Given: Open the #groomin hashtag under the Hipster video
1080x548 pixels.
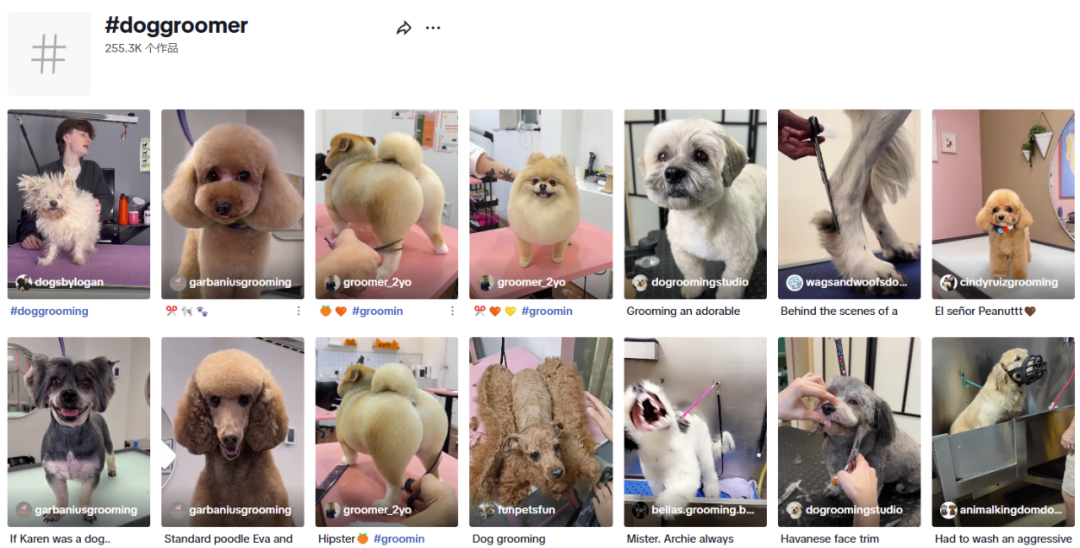Looking at the screenshot, I should point(399,539).
